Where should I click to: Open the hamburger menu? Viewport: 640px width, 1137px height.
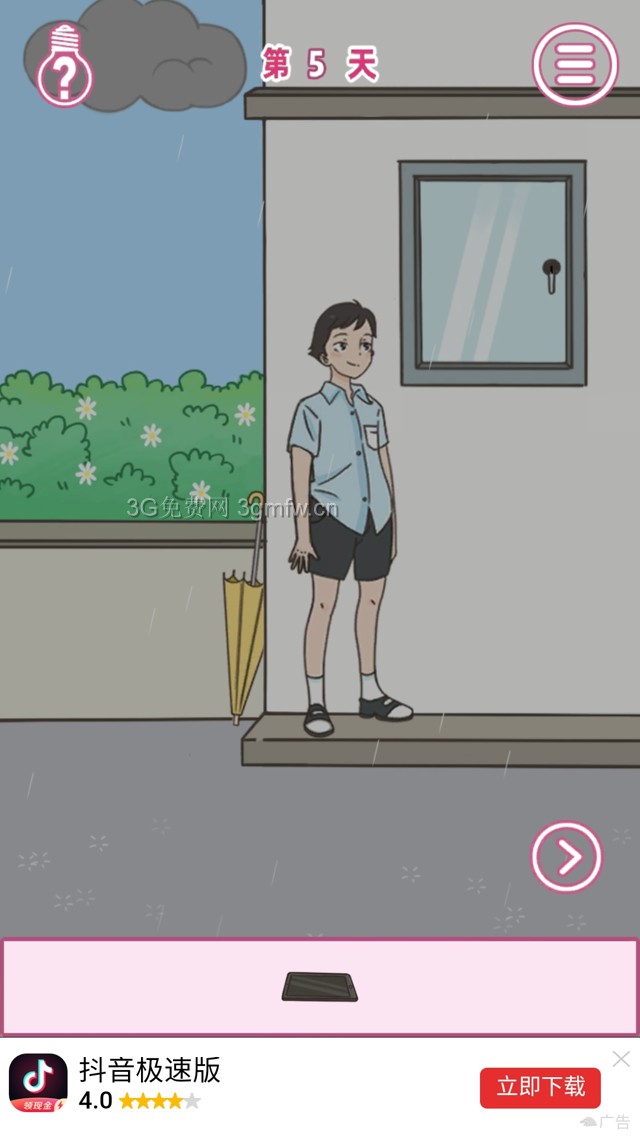click(574, 65)
